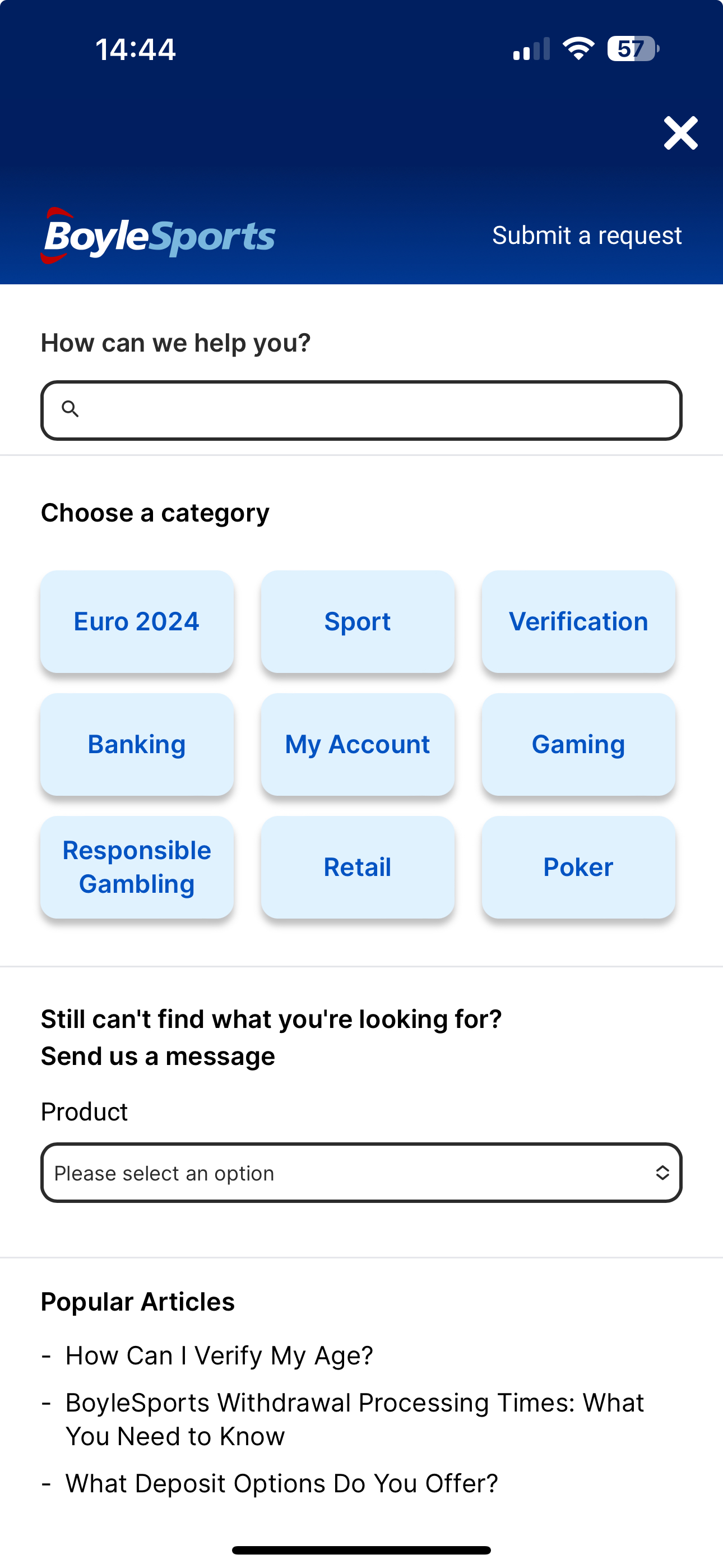The height and width of the screenshot is (1568, 723).
Task: Choose the Poker category
Action: click(x=578, y=867)
